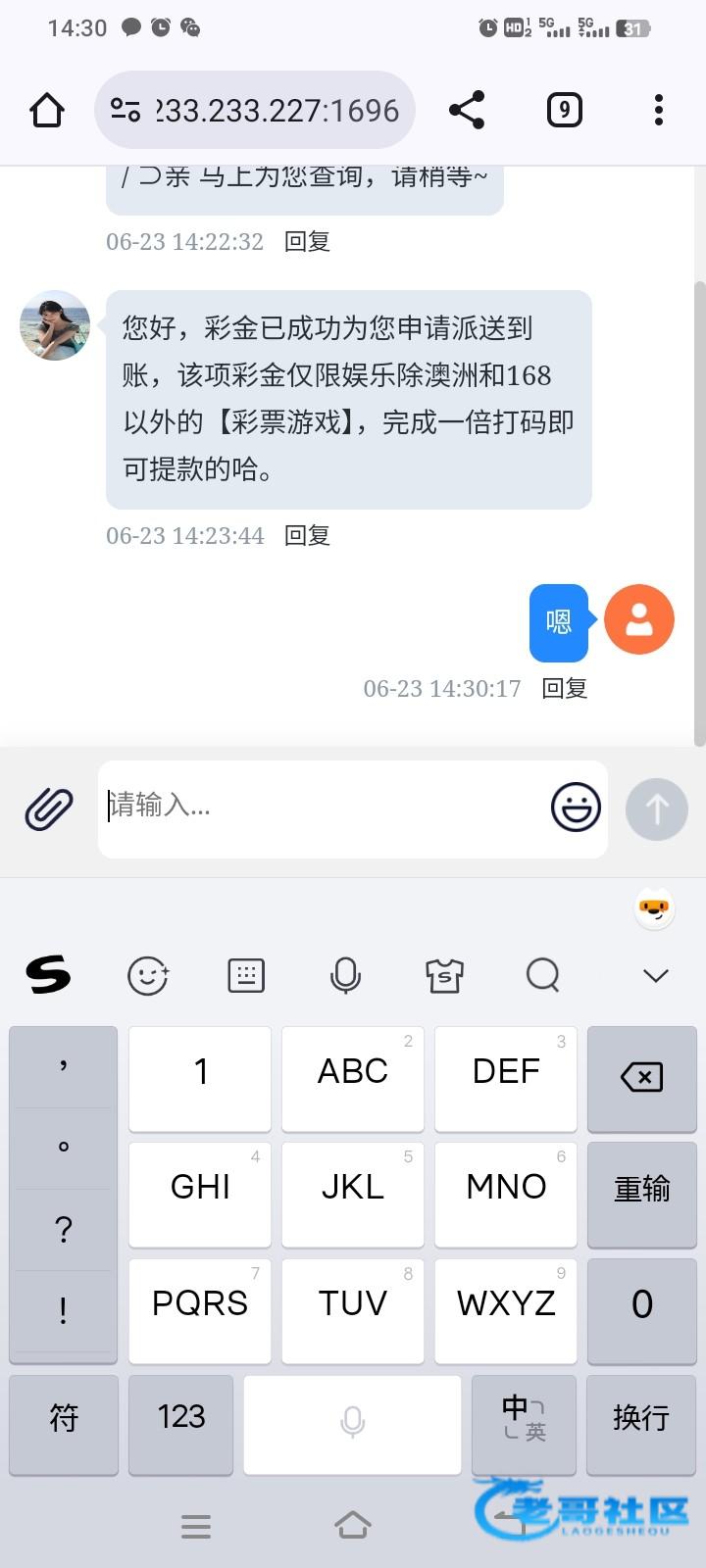
Task: Collapse the keyboard with the down chevron
Action: [656, 975]
